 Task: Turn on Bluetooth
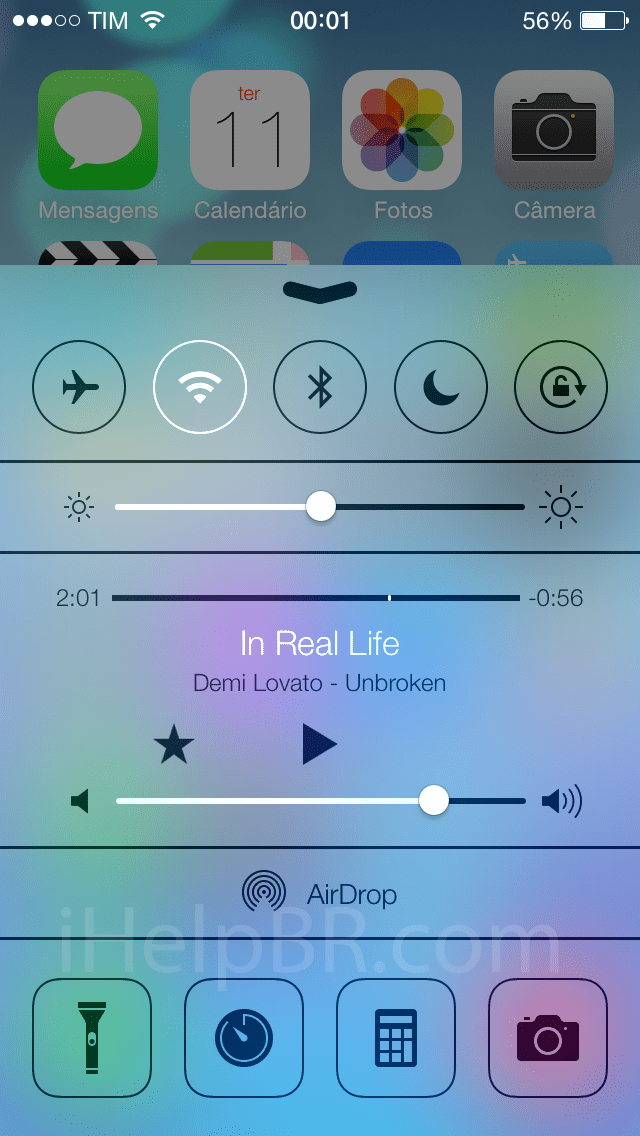(320, 387)
